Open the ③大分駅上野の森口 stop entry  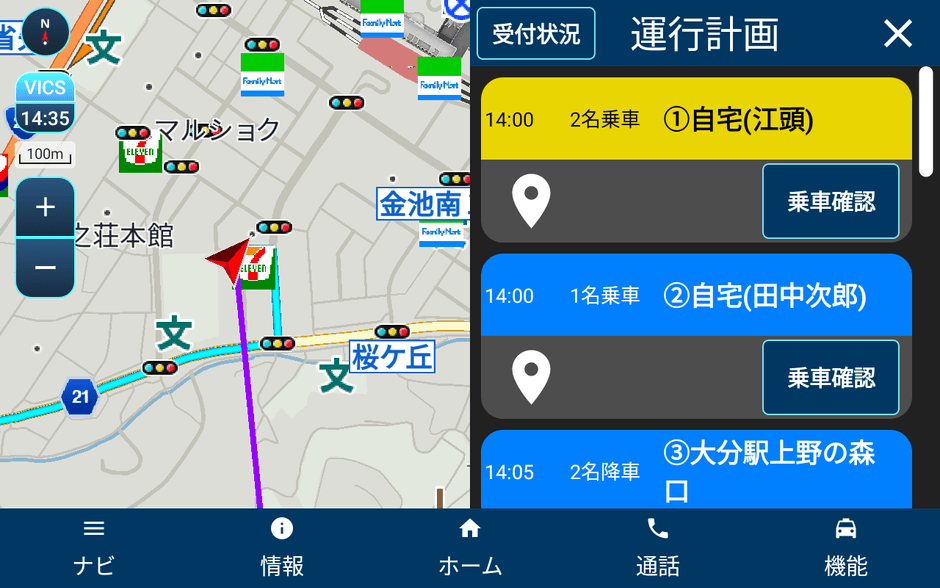tap(696, 470)
